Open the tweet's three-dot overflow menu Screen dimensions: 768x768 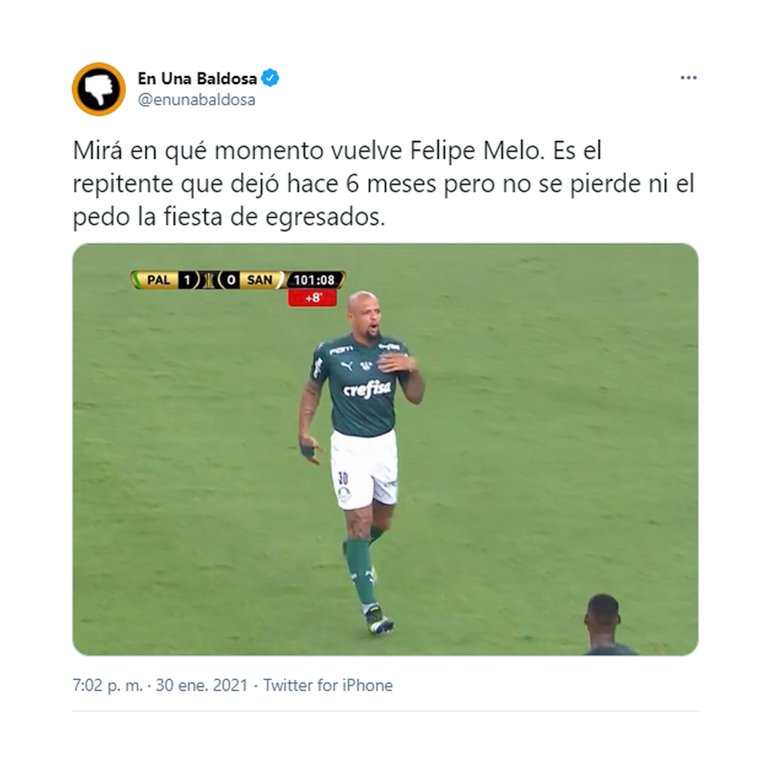[688, 78]
